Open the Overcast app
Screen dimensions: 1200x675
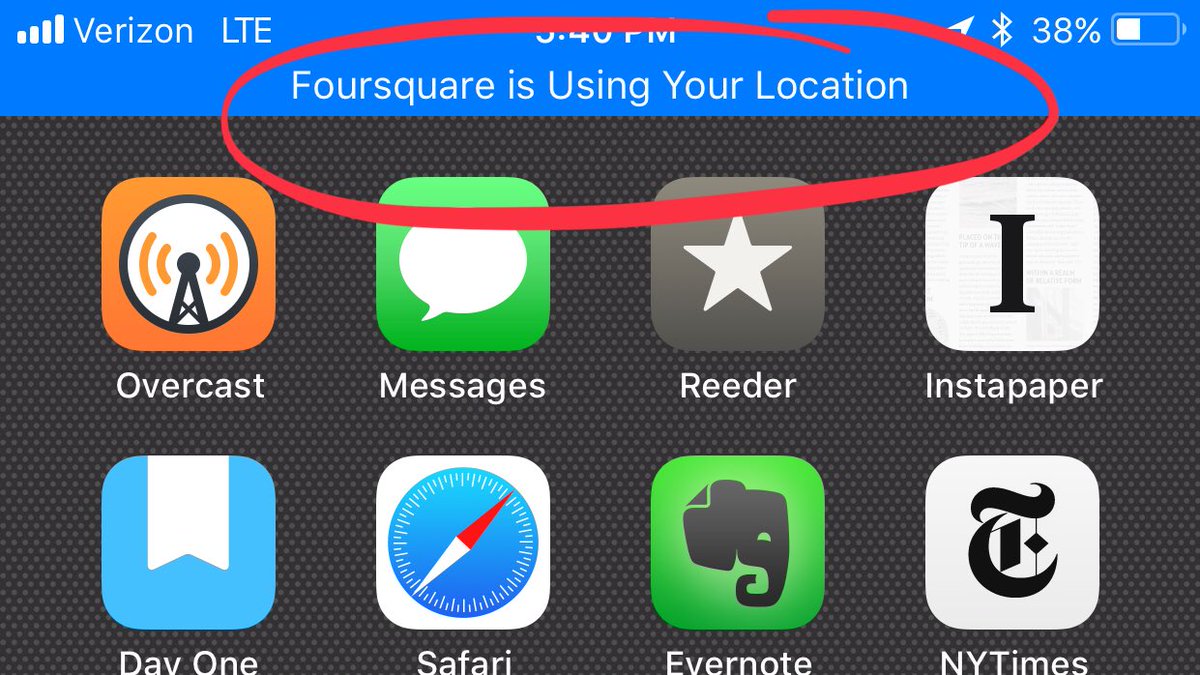click(188, 265)
